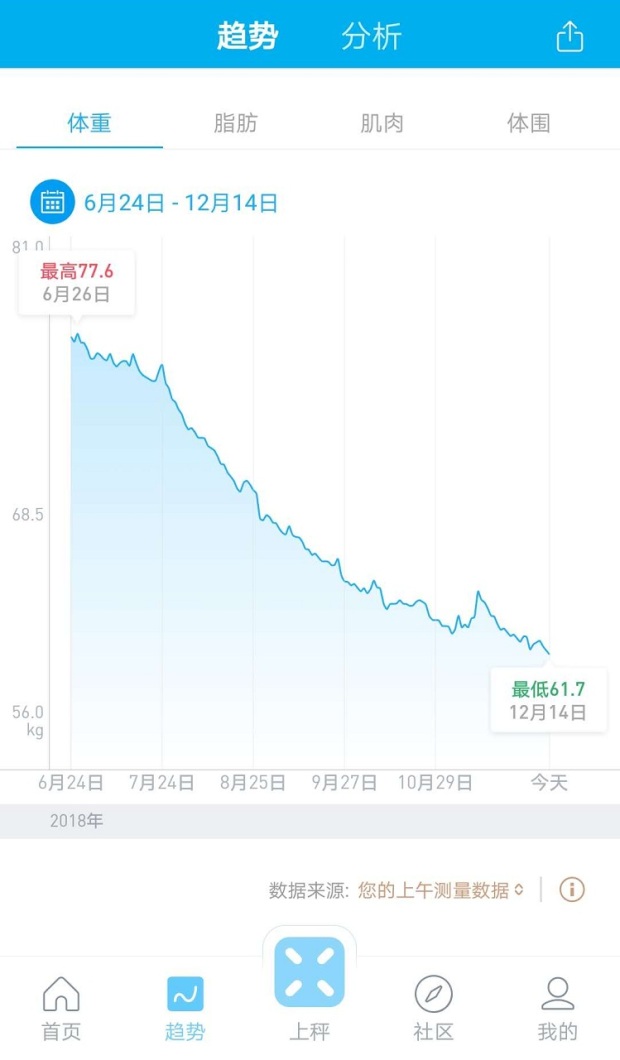The width and height of the screenshot is (620, 1060).
Task: Open the calendar date range picker
Action: 52,201
